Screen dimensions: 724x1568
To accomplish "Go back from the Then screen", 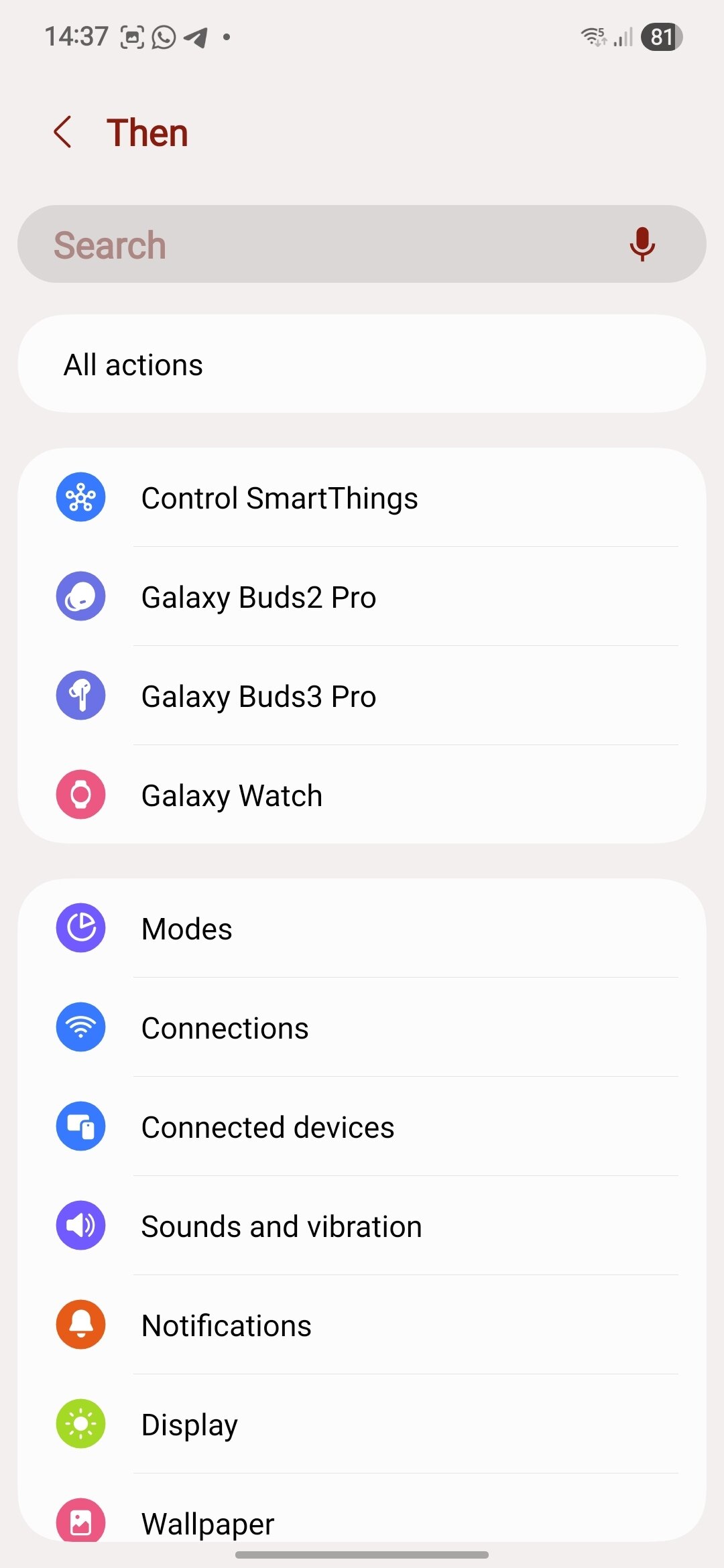I will click(x=63, y=132).
